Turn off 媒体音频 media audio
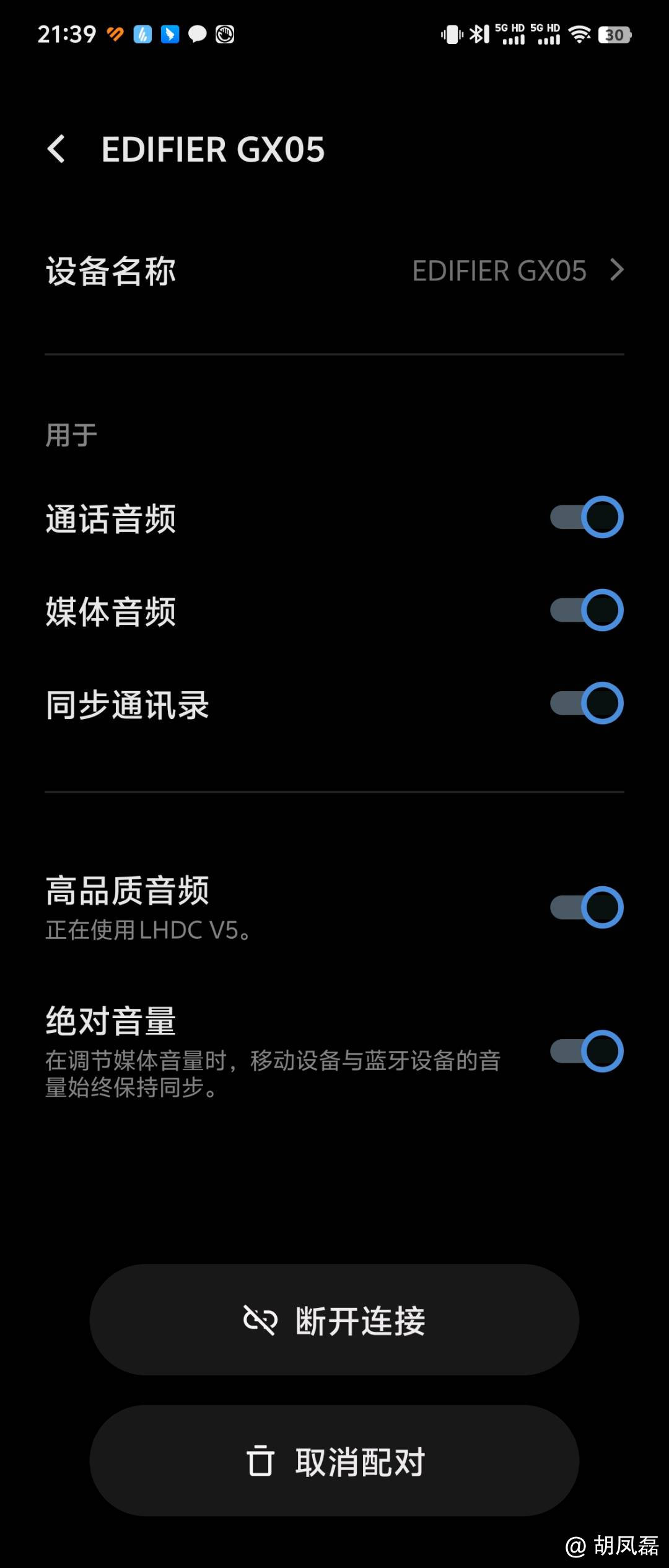 pyautogui.click(x=586, y=611)
